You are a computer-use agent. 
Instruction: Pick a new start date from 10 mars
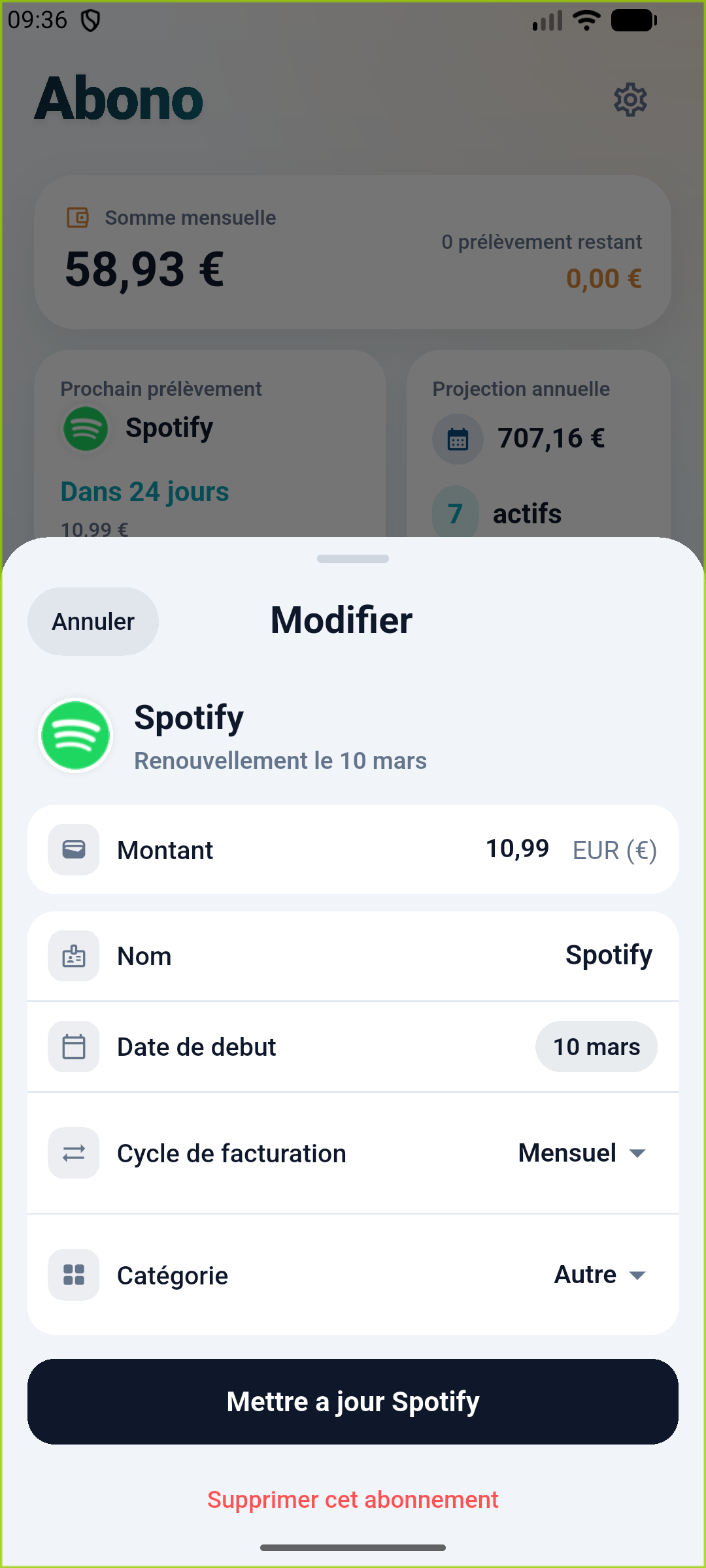coord(596,1047)
